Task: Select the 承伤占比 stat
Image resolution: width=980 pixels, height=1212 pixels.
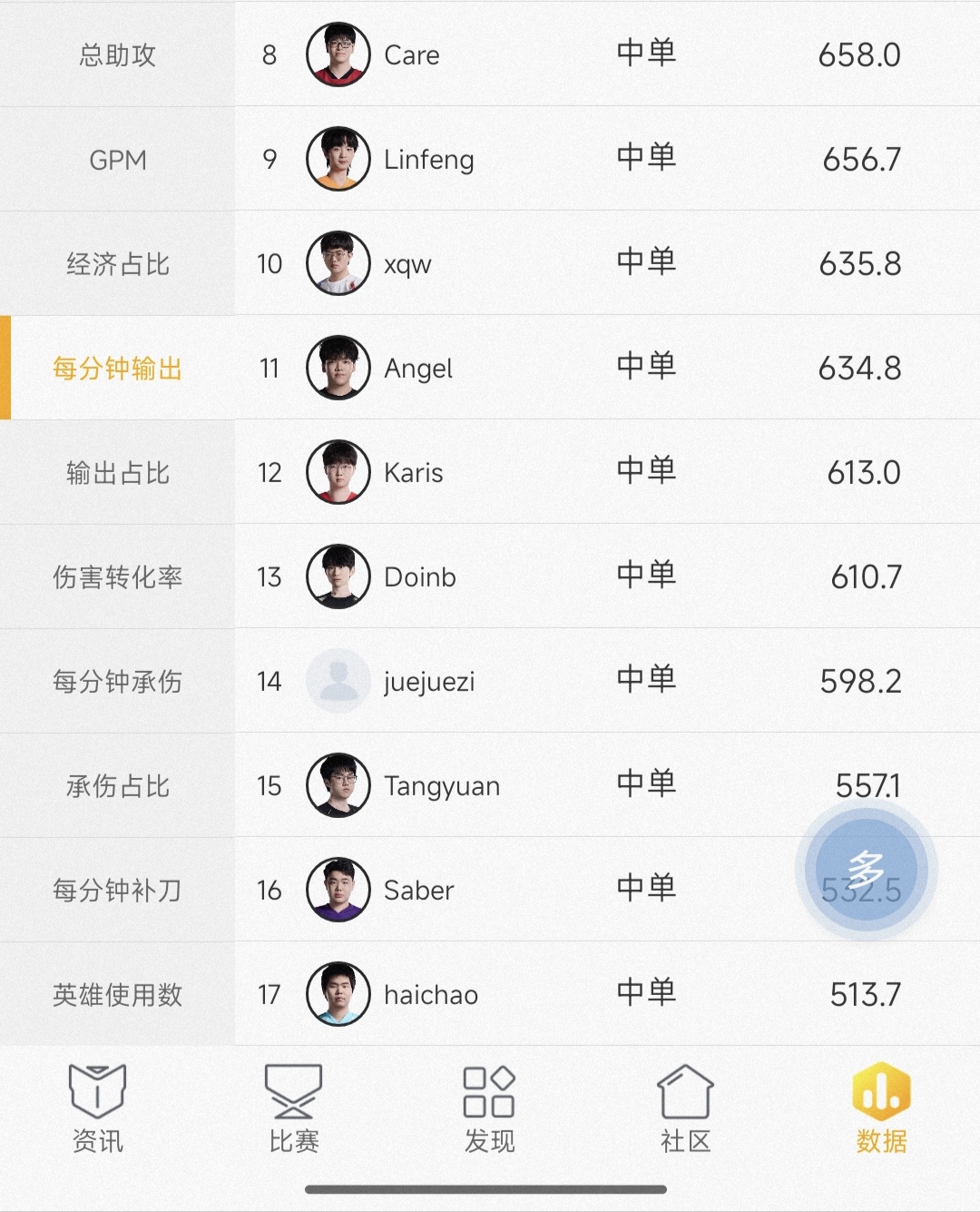Action: coord(116,786)
